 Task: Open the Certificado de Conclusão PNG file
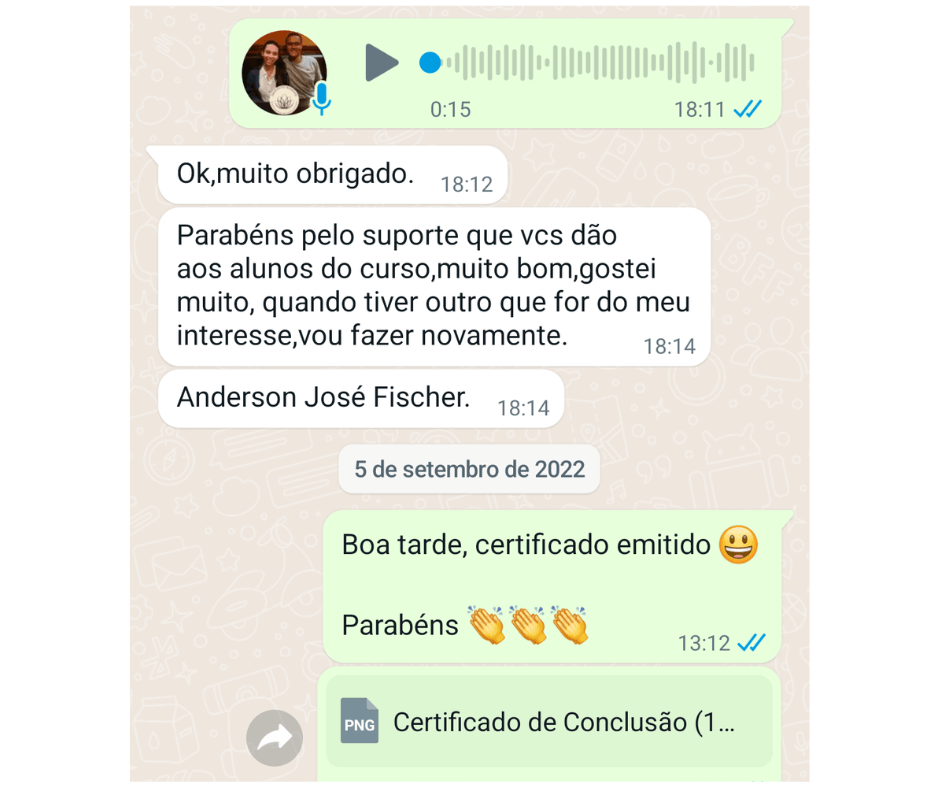[549, 722]
